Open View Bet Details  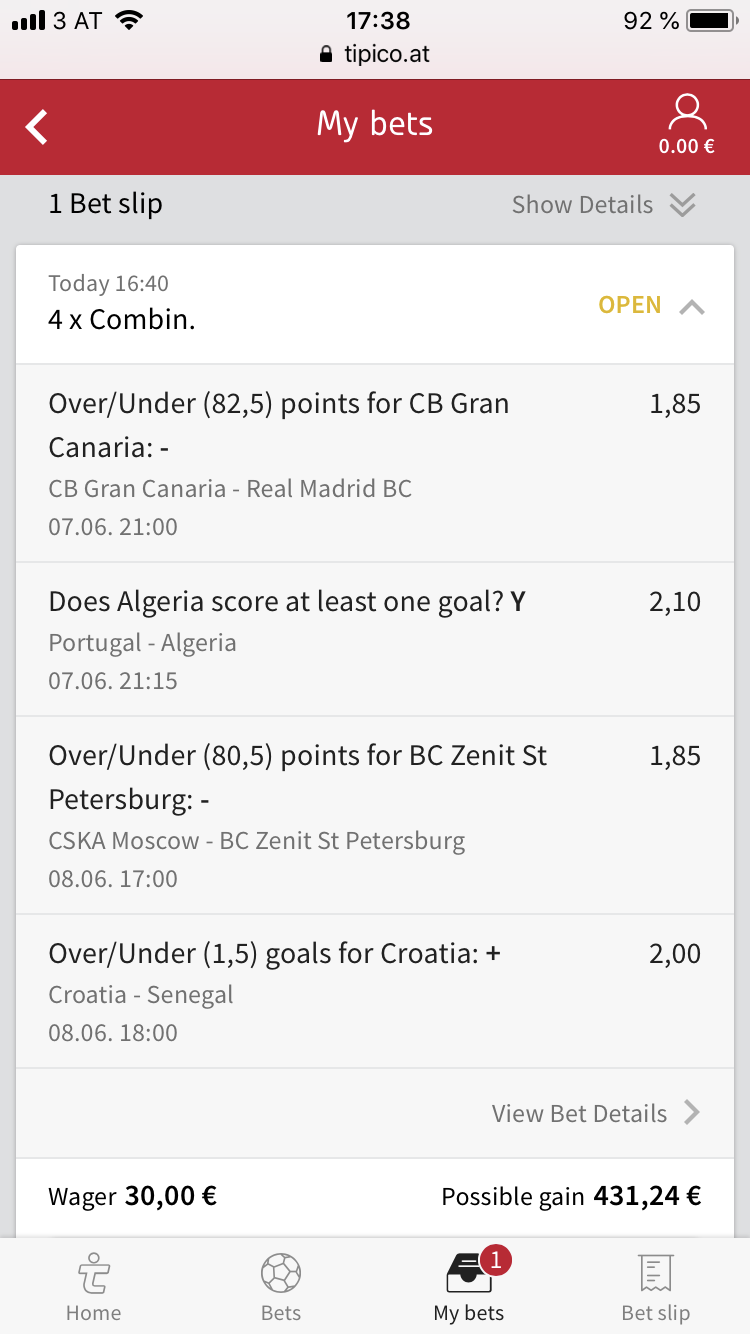[x=596, y=1113]
